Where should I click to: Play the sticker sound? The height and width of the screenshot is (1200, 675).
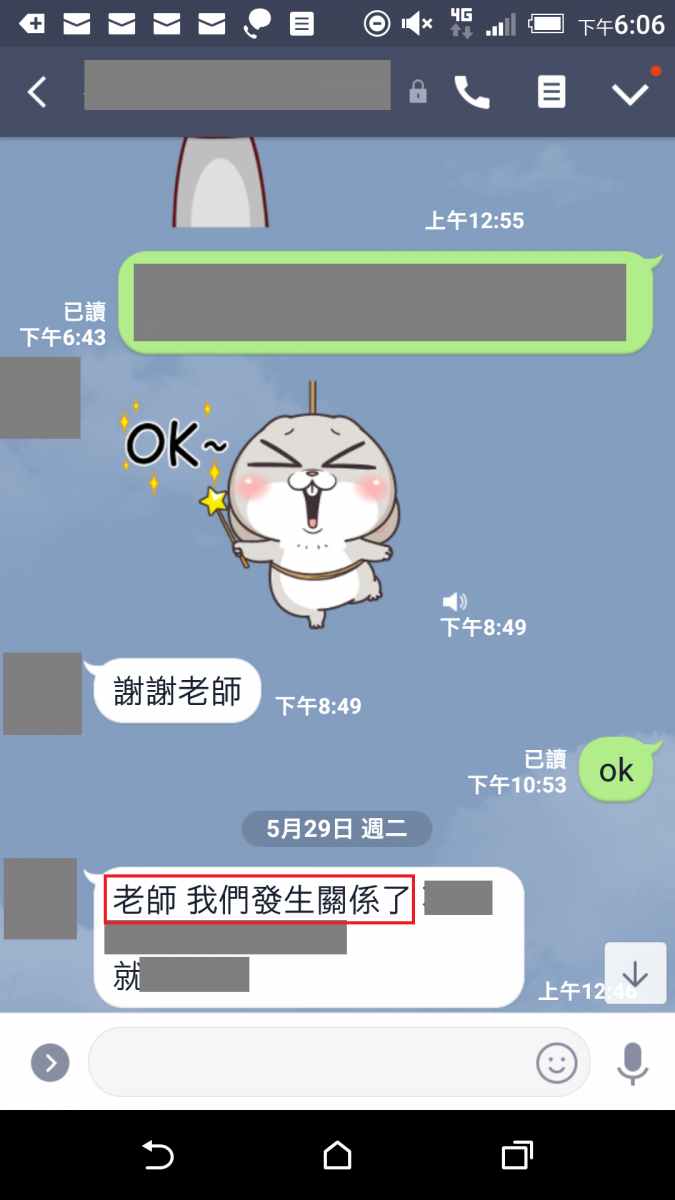point(455,601)
